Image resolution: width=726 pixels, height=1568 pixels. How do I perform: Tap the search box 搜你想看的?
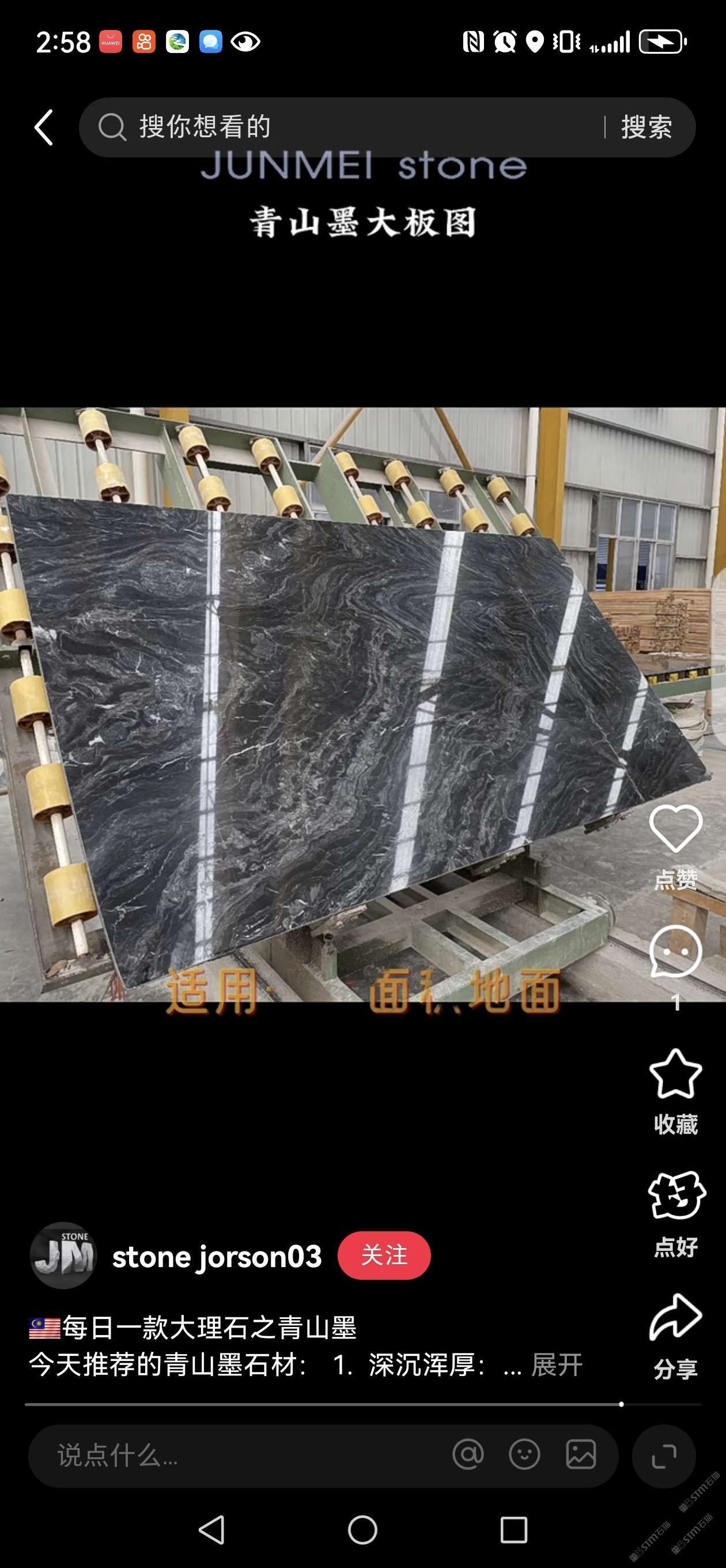coord(341,127)
